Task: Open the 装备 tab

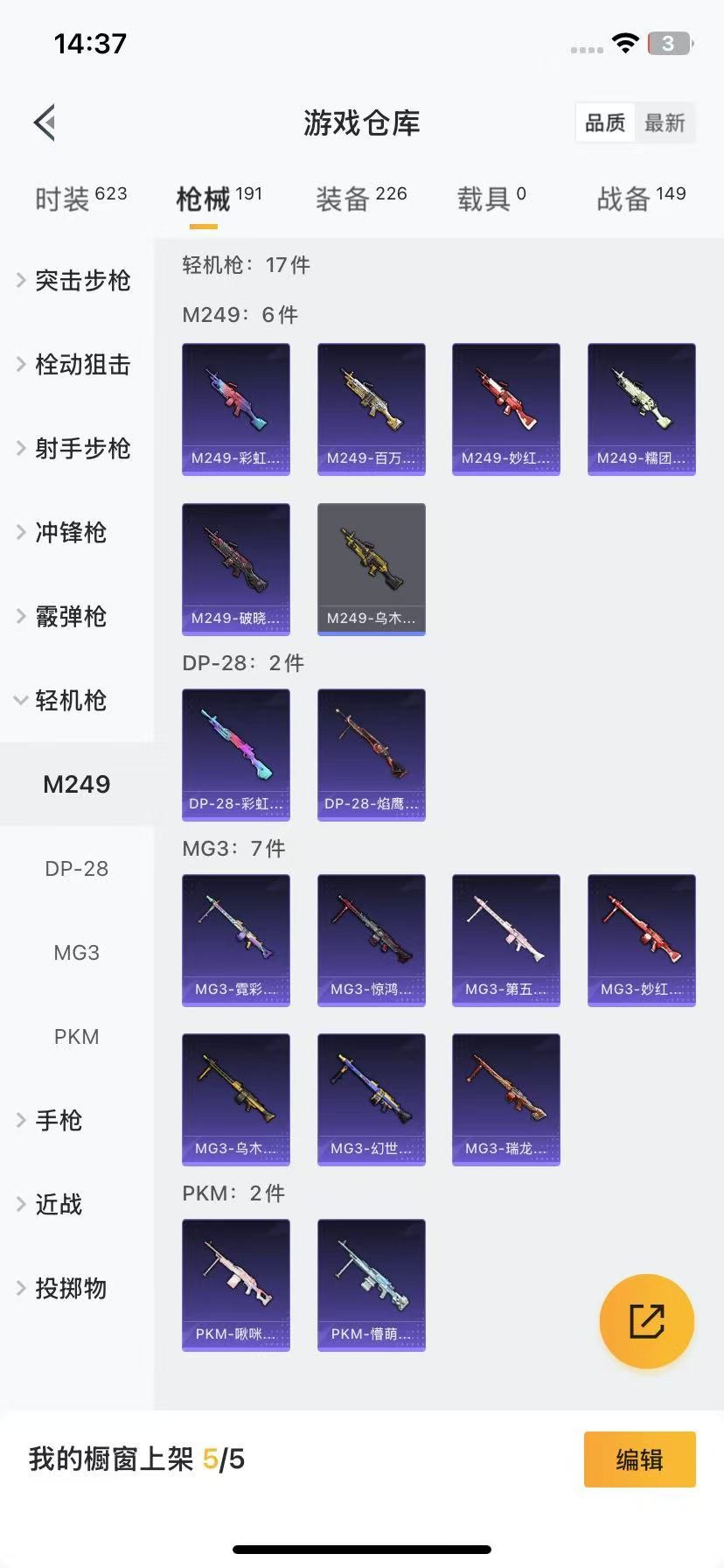Action: [x=360, y=199]
